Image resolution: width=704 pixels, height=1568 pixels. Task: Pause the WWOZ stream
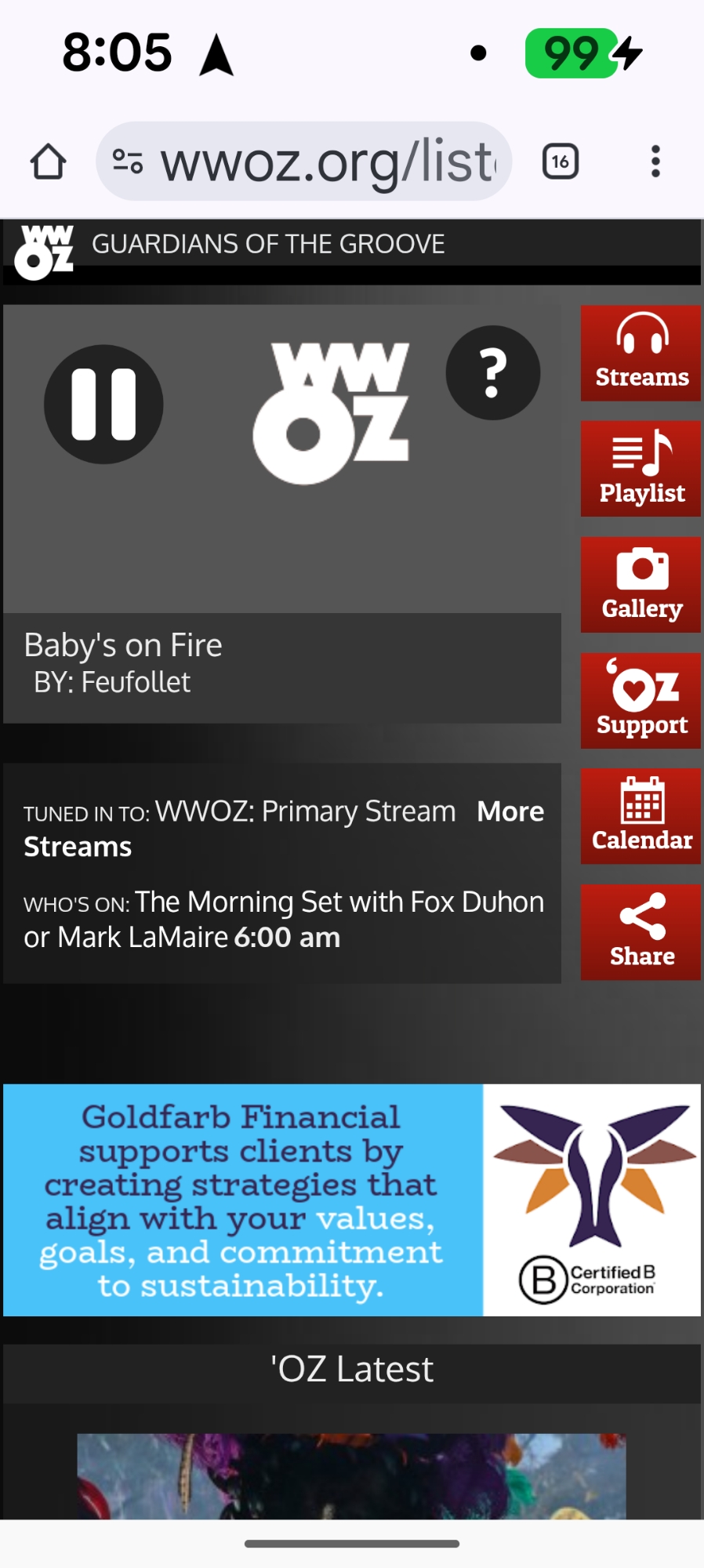(x=103, y=405)
